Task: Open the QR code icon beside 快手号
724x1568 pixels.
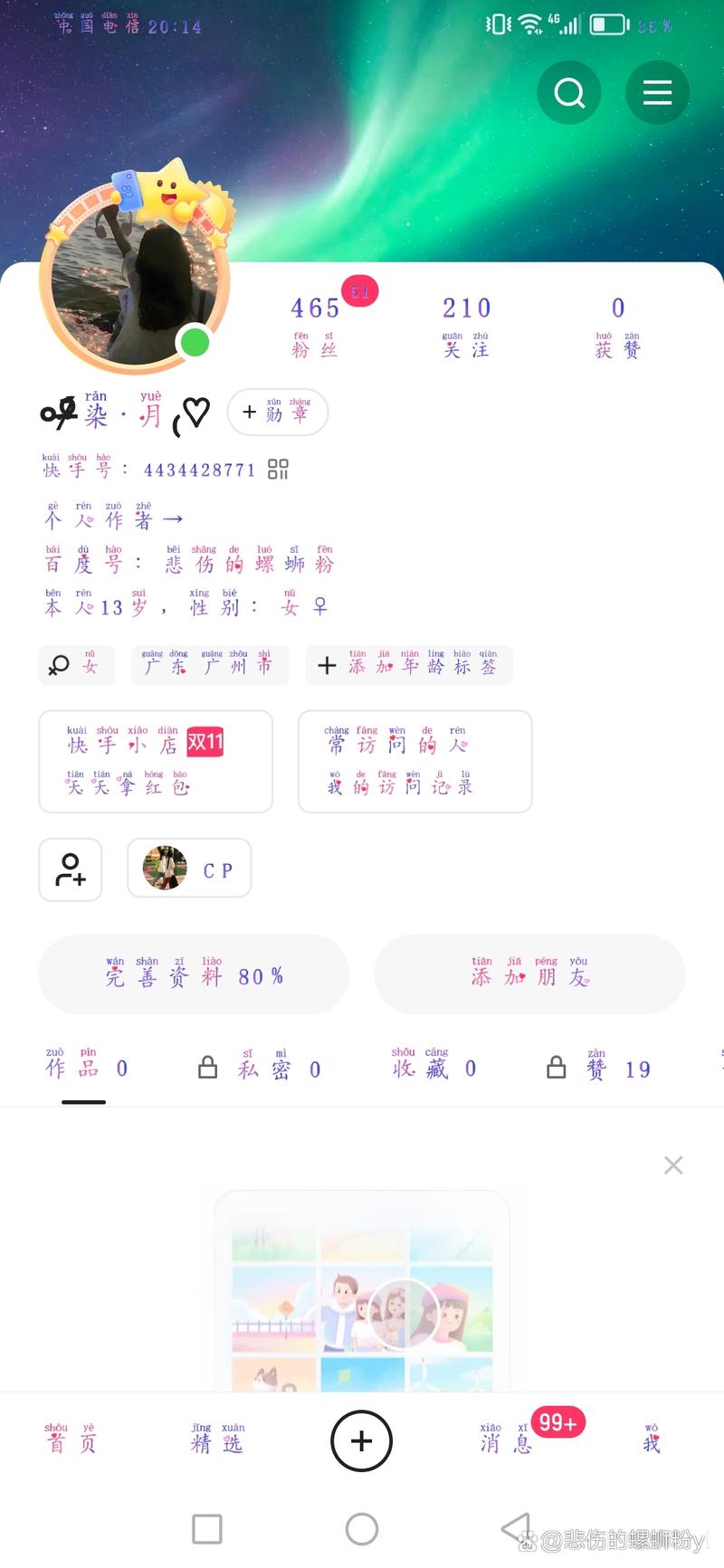Action: pos(278,469)
